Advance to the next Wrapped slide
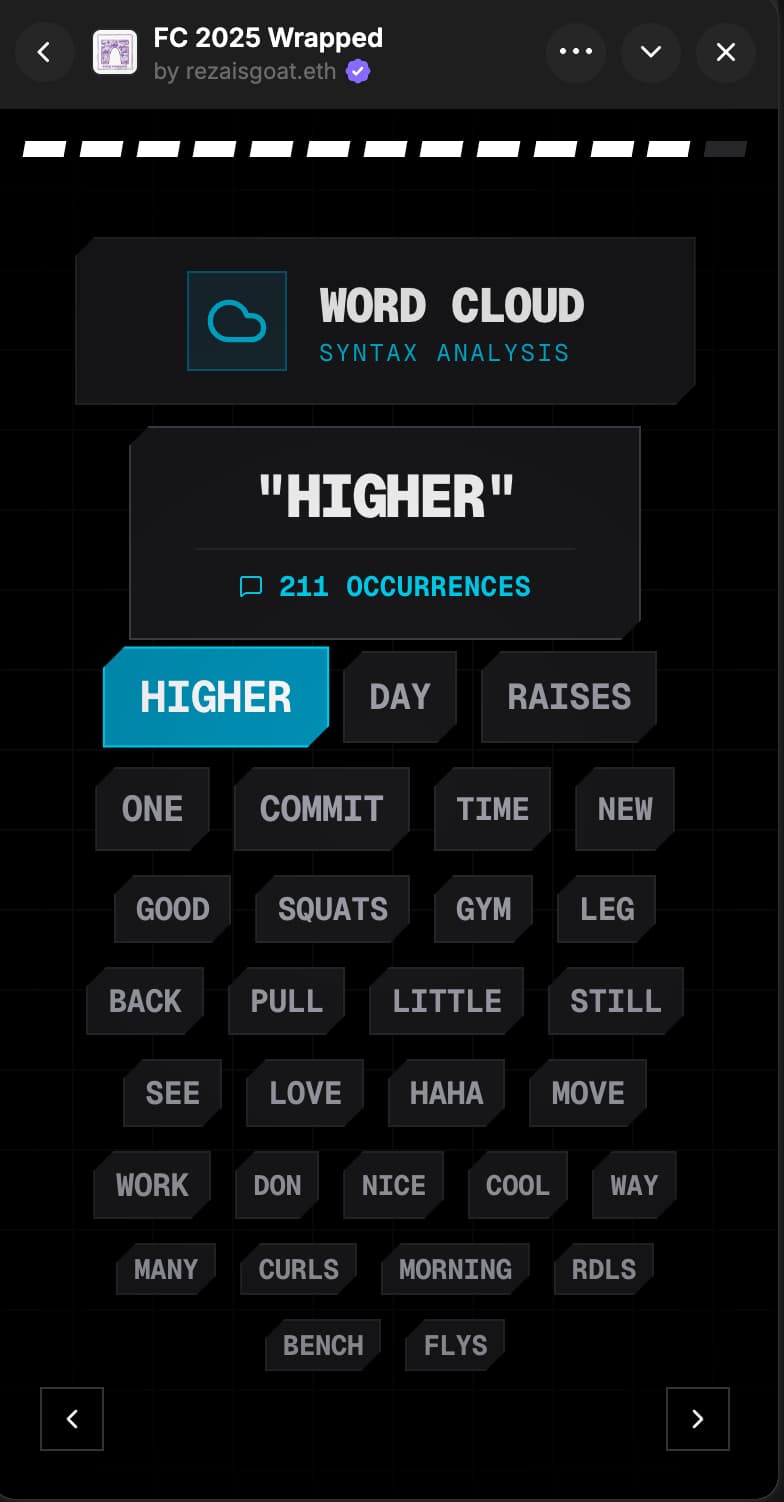The image size is (784, 1502). [x=697, y=1418]
